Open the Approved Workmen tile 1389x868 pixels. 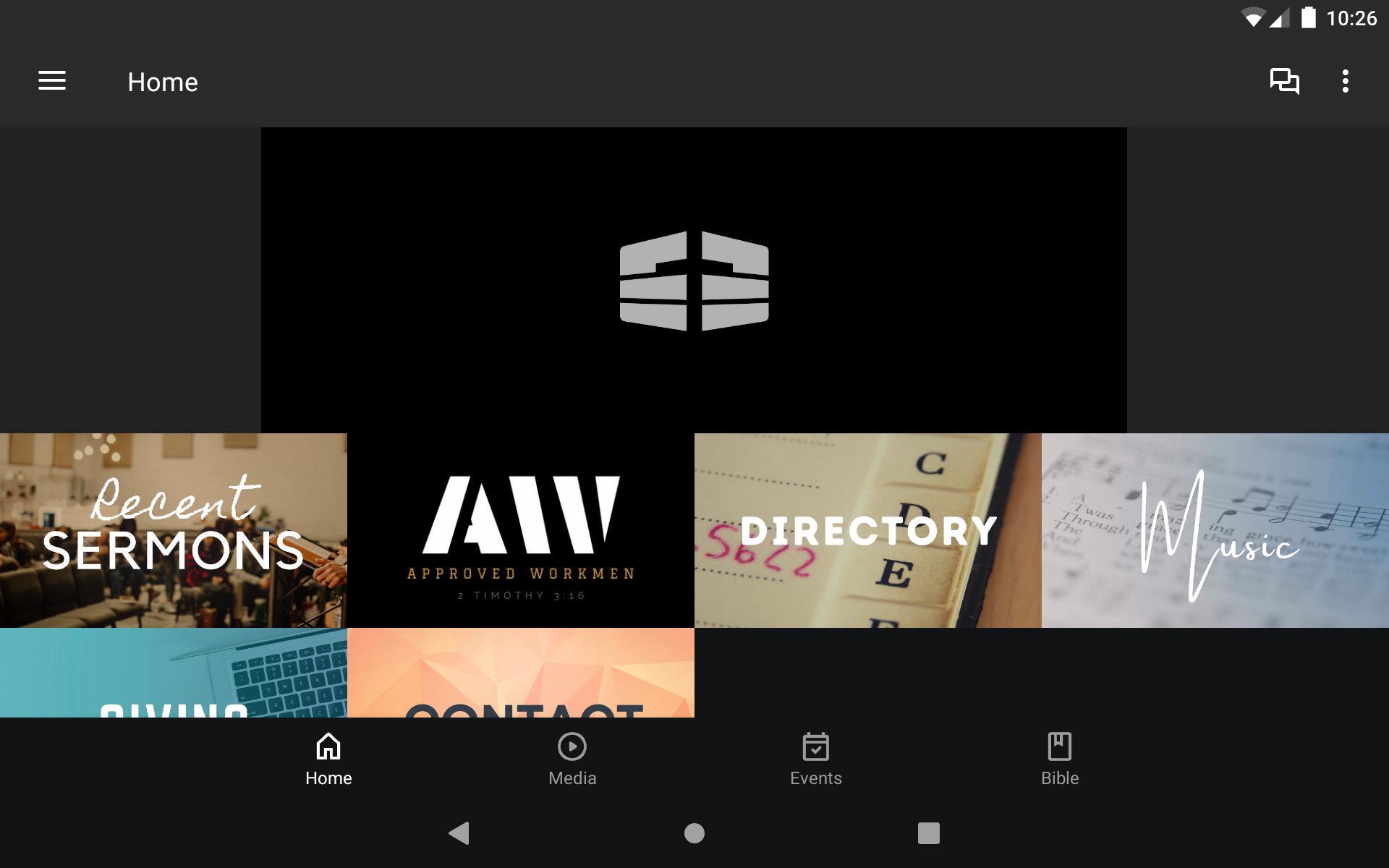coord(521,530)
